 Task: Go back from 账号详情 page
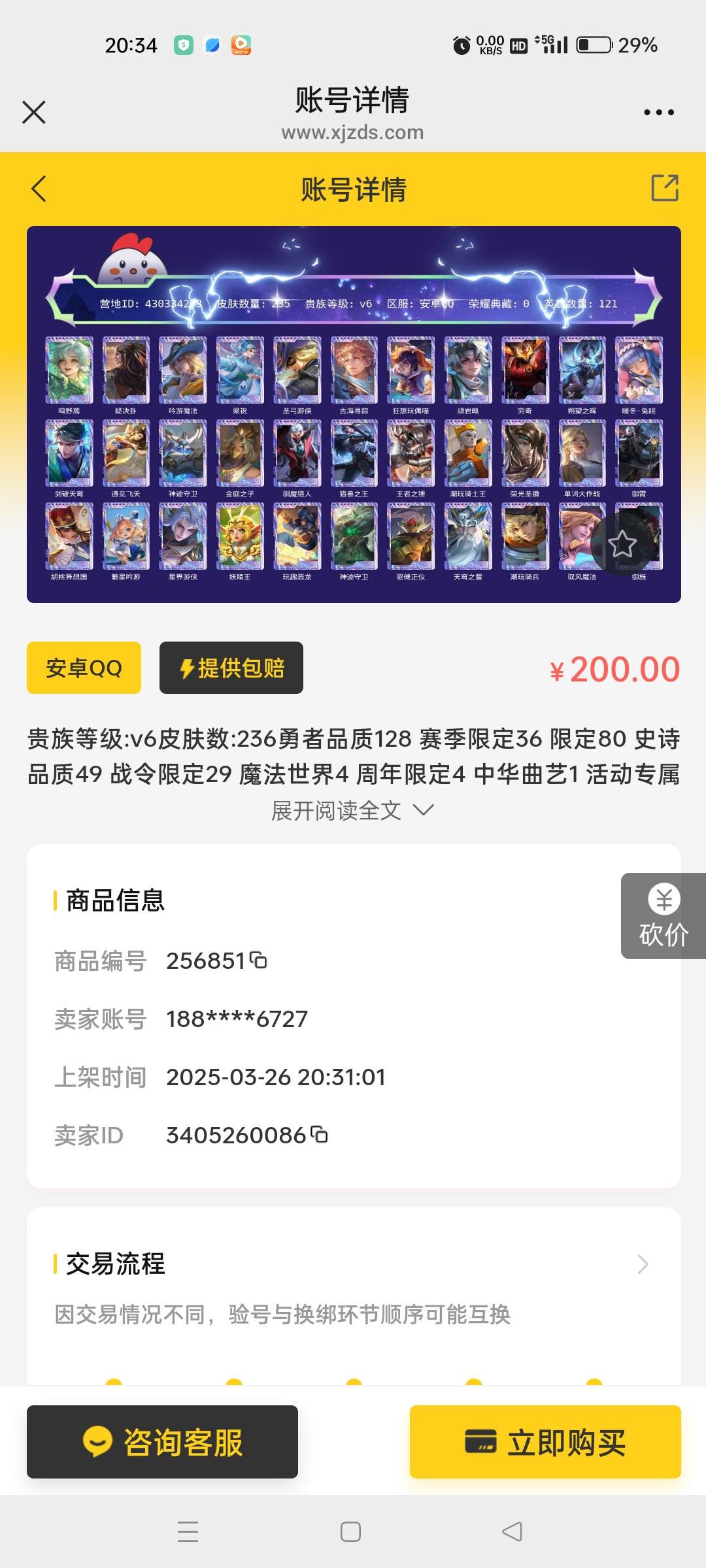pyautogui.click(x=39, y=189)
